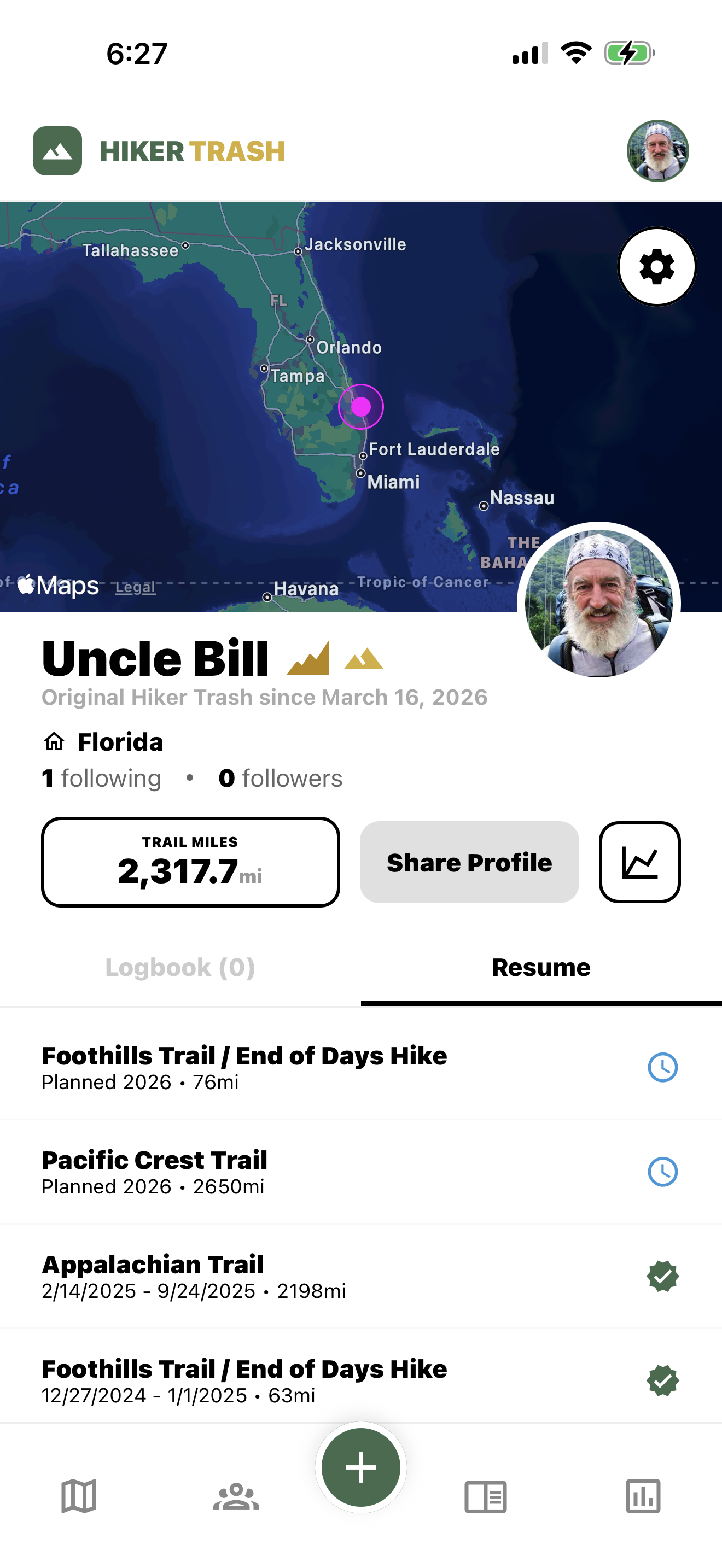Screen dimensions: 722x1568
Task: Open the map settings gear
Action: (x=656, y=267)
